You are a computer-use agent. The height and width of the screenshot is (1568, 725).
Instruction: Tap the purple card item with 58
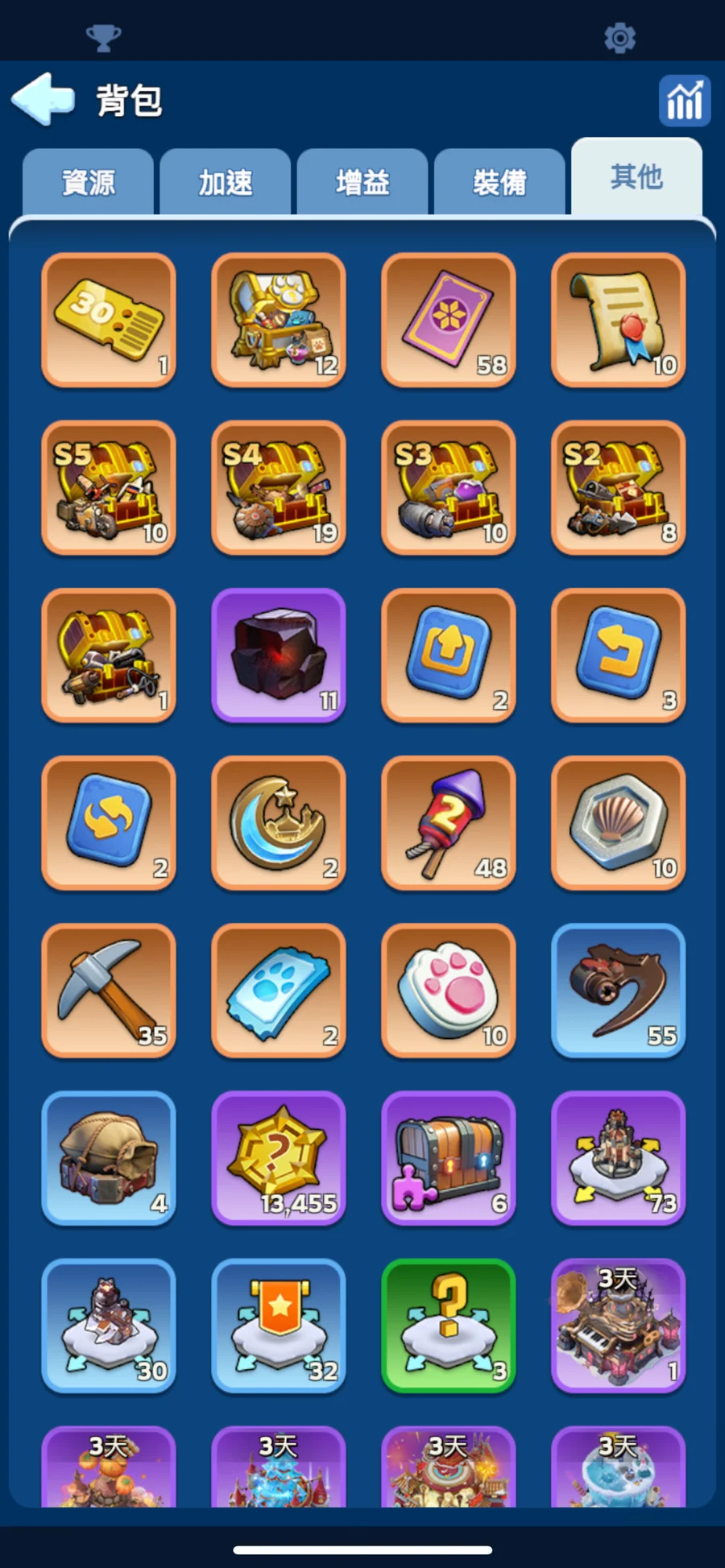[448, 320]
